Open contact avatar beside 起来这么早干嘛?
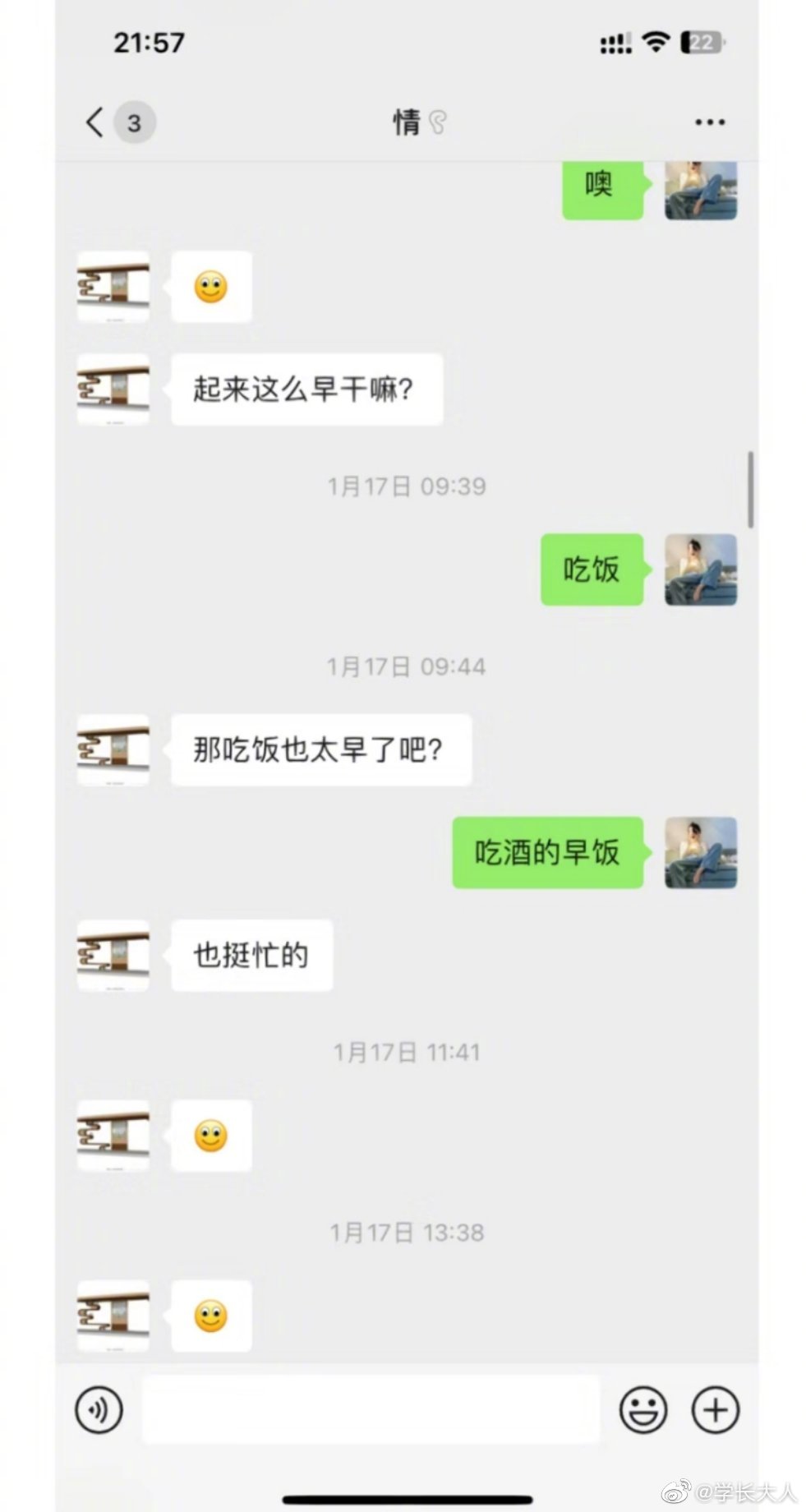Image resolution: width=806 pixels, height=1512 pixels. (113, 389)
